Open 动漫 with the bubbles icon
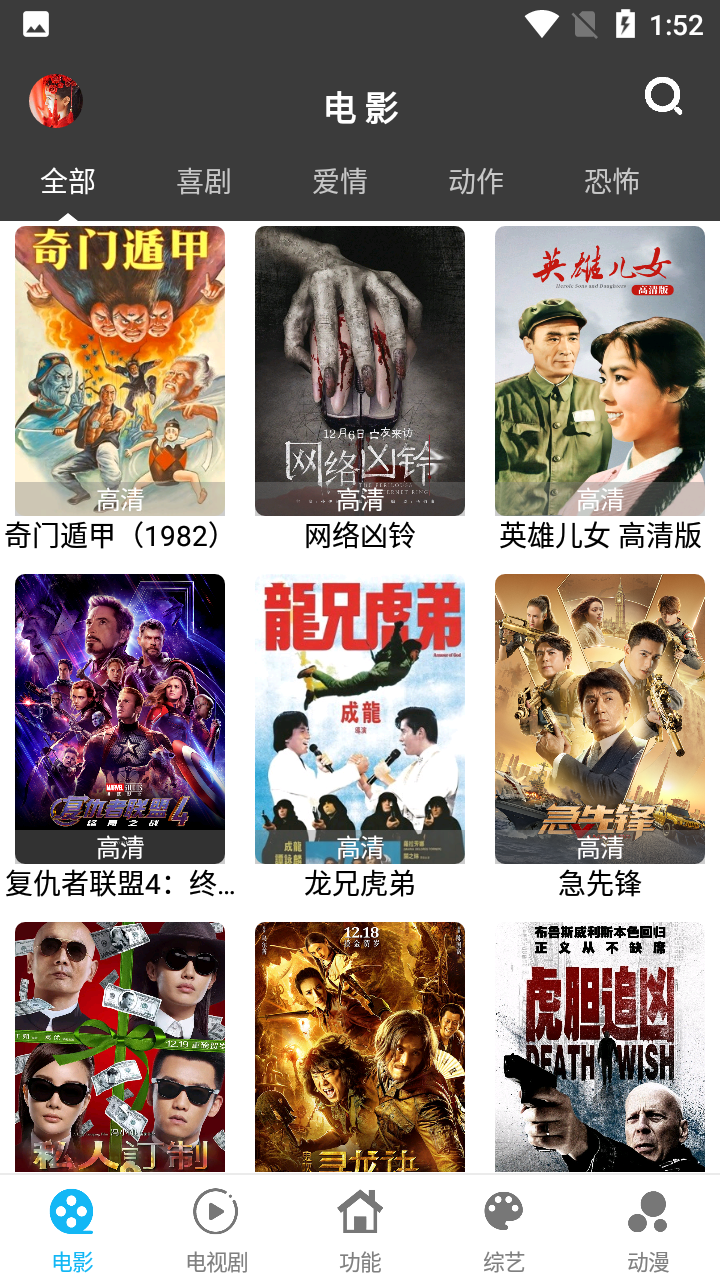This screenshot has height=1280, width=720. 647,1210
